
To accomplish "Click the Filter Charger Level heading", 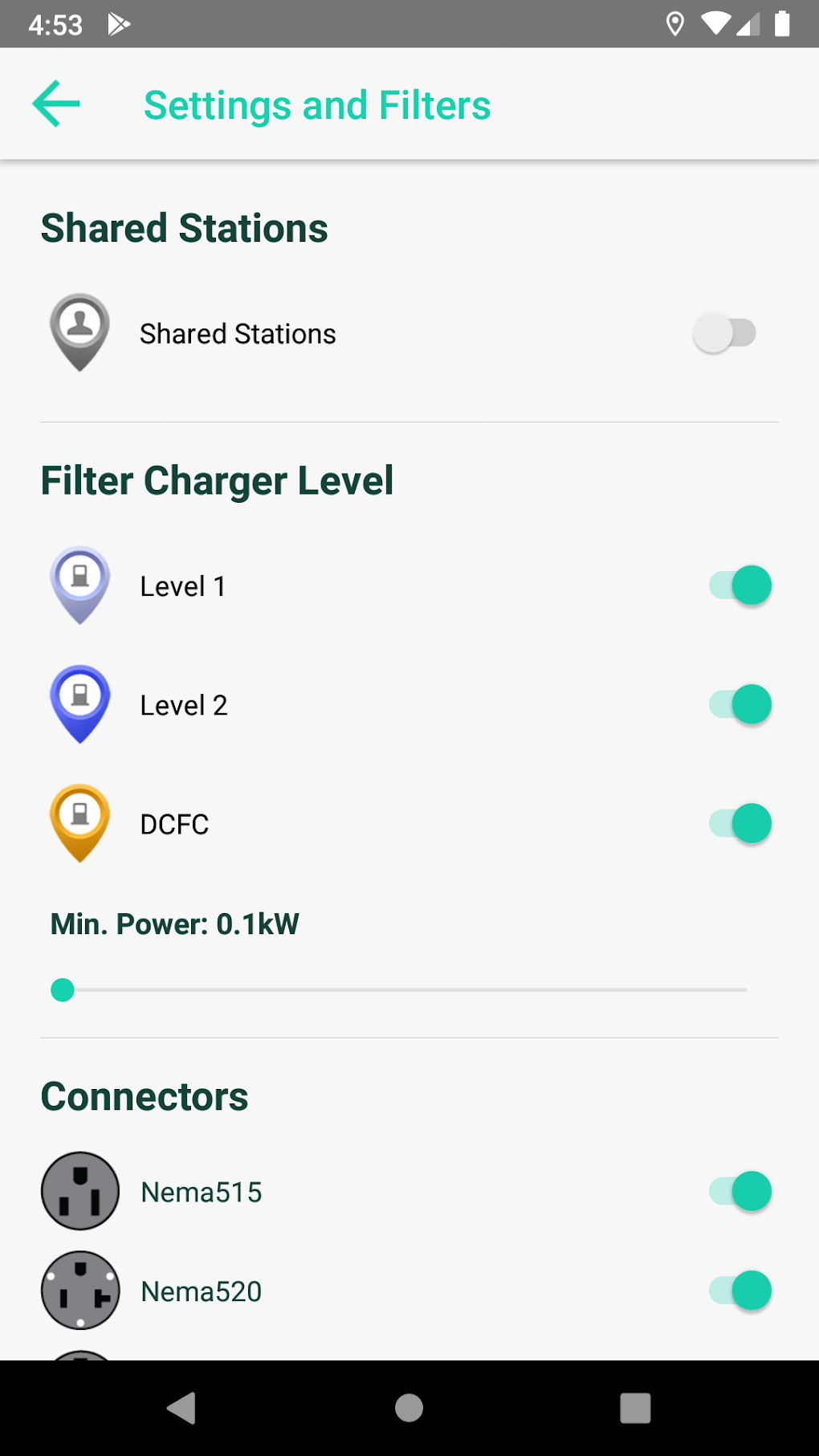I will (217, 479).
